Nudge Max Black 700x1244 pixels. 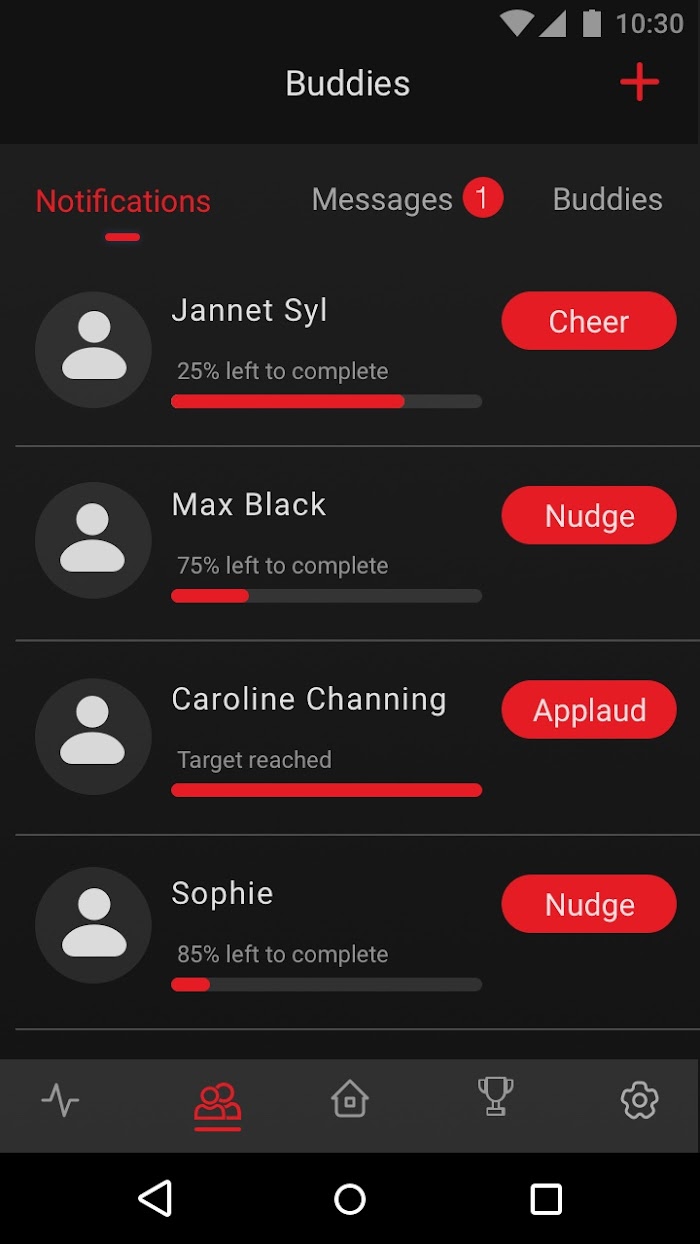coord(588,516)
